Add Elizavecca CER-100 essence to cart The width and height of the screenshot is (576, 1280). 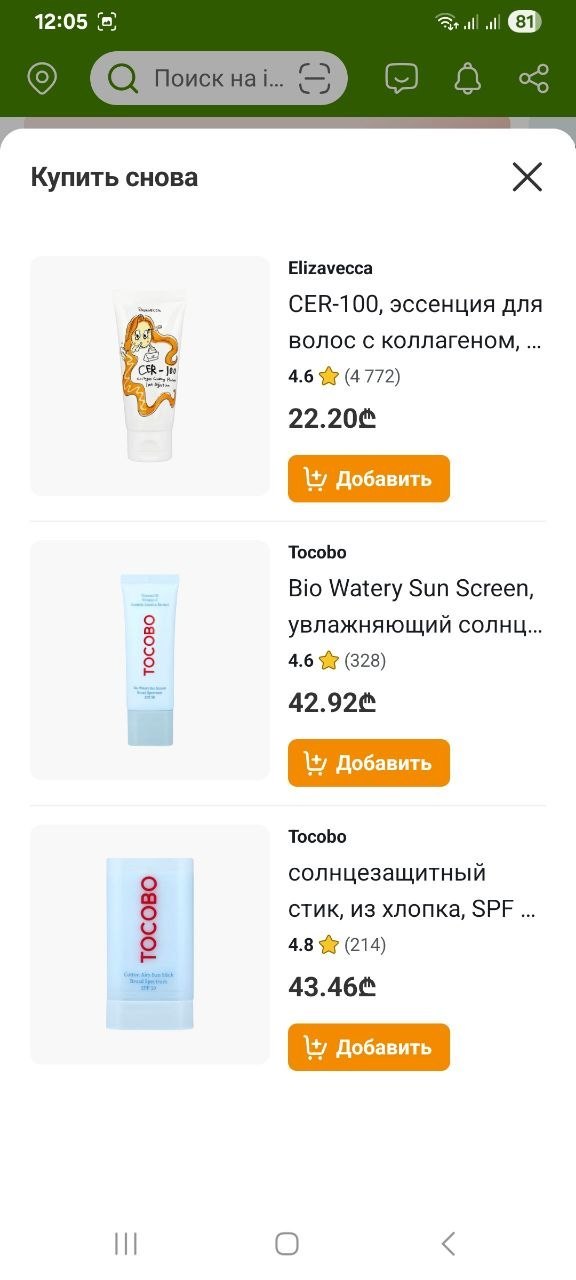click(369, 479)
